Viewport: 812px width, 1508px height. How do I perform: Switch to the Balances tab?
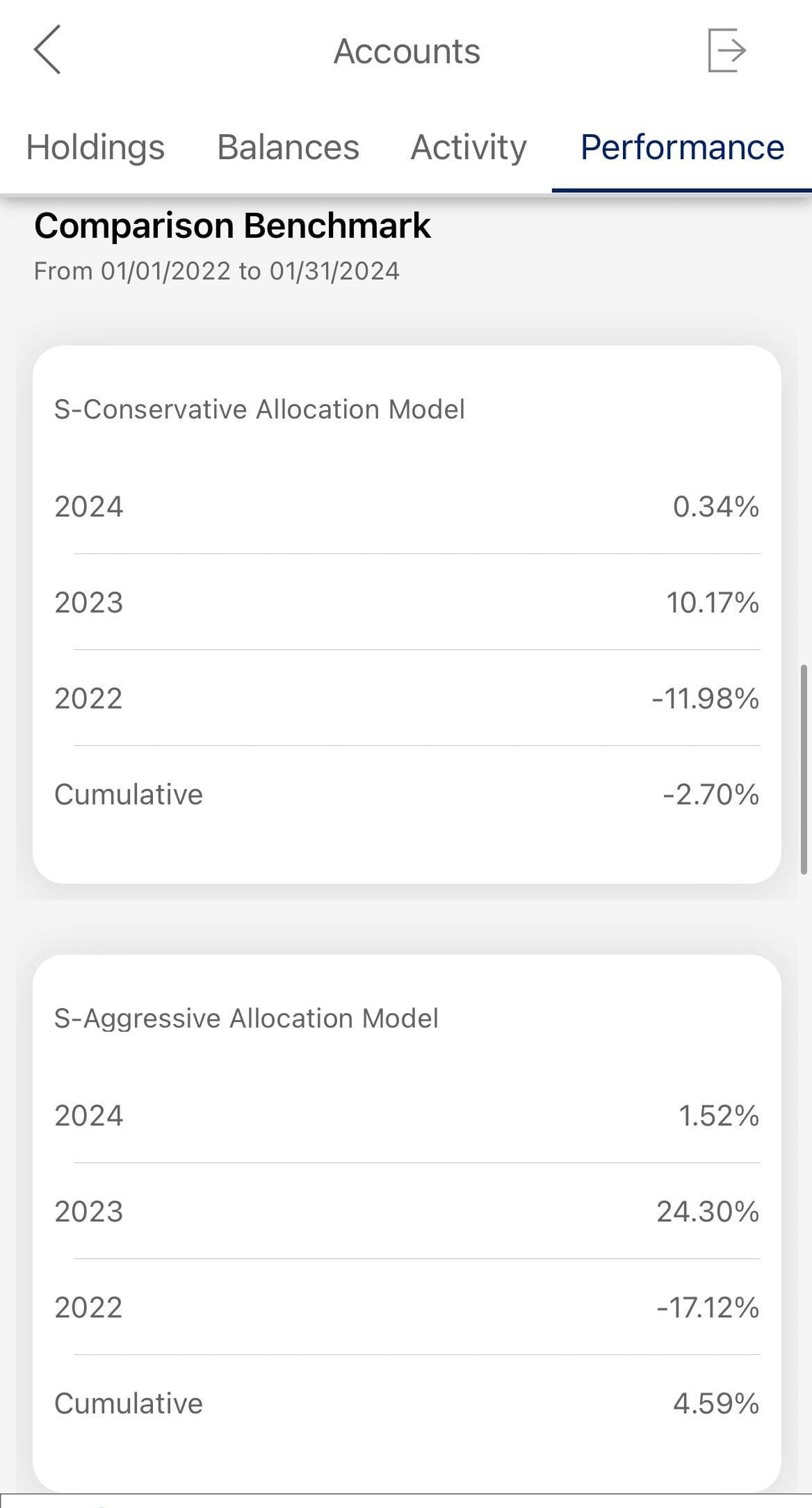[x=289, y=147]
